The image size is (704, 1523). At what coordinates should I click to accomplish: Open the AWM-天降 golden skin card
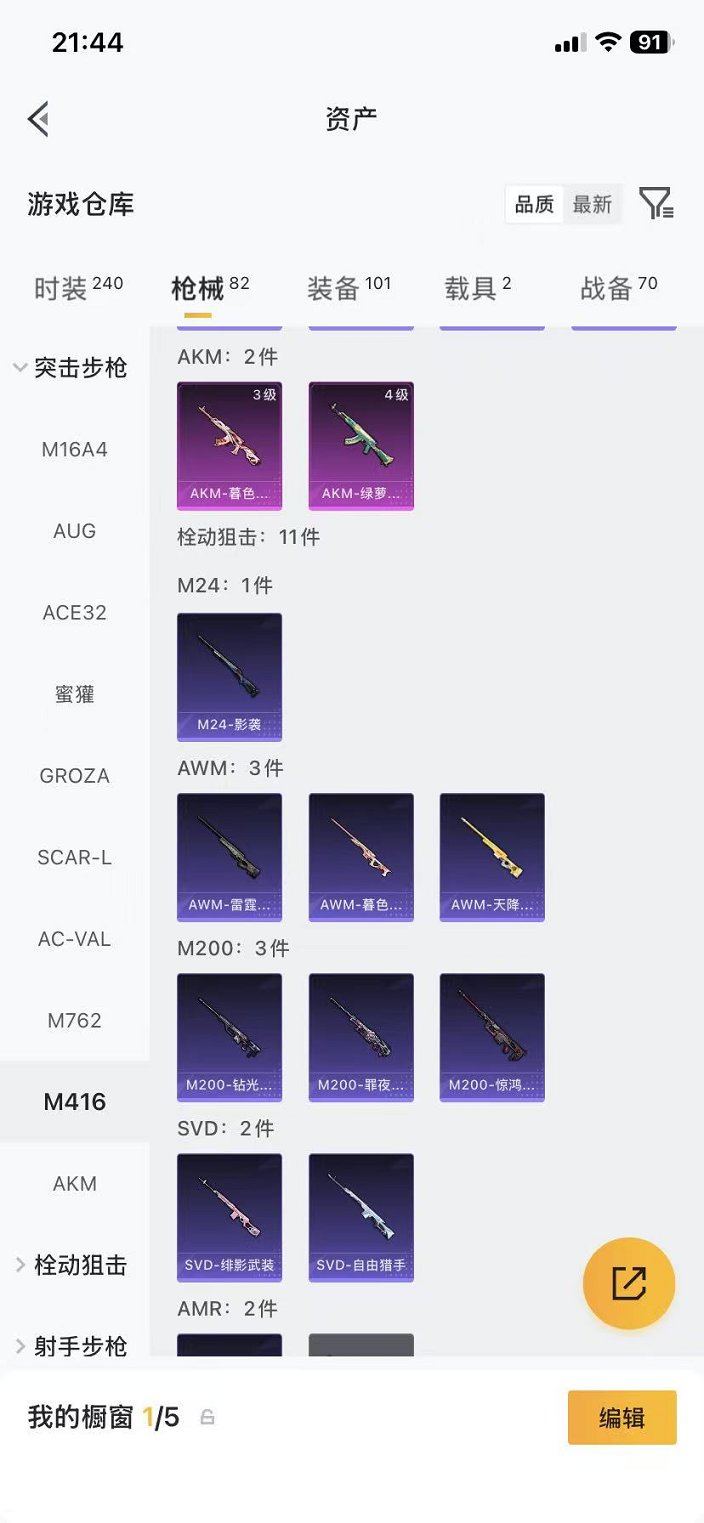pyautogui.click(x=492, y=857)
